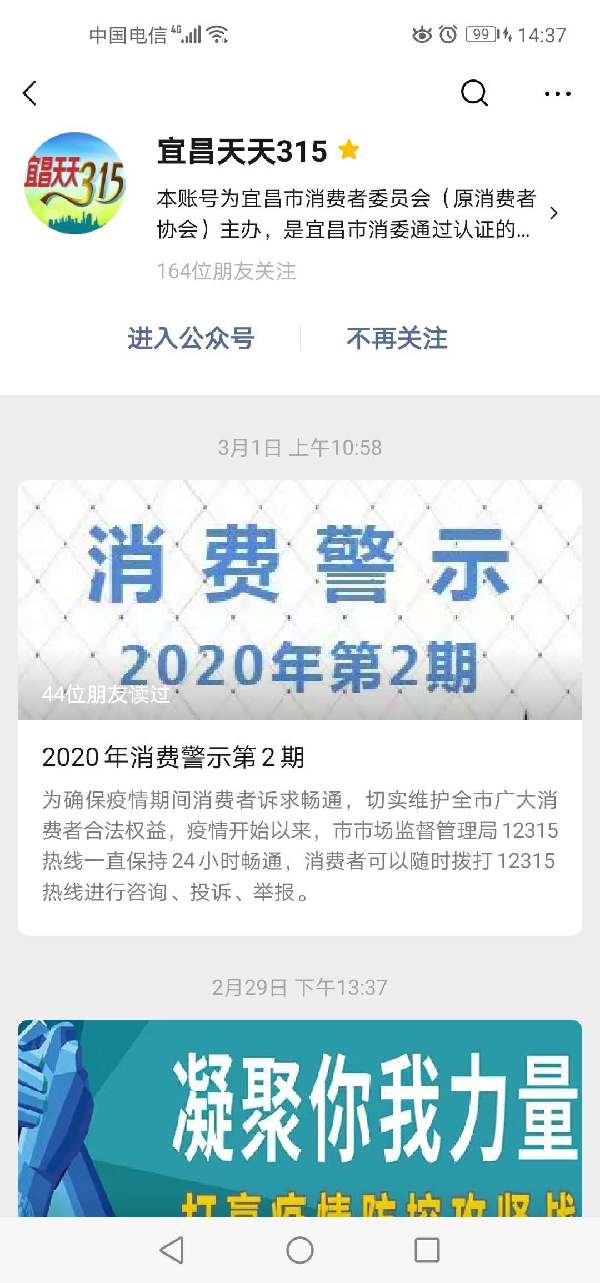The width and height of the screenshot is (600, 1283).
Task: Tap 进入公众号 to enter the account
Action: click(x=191, y=338)
